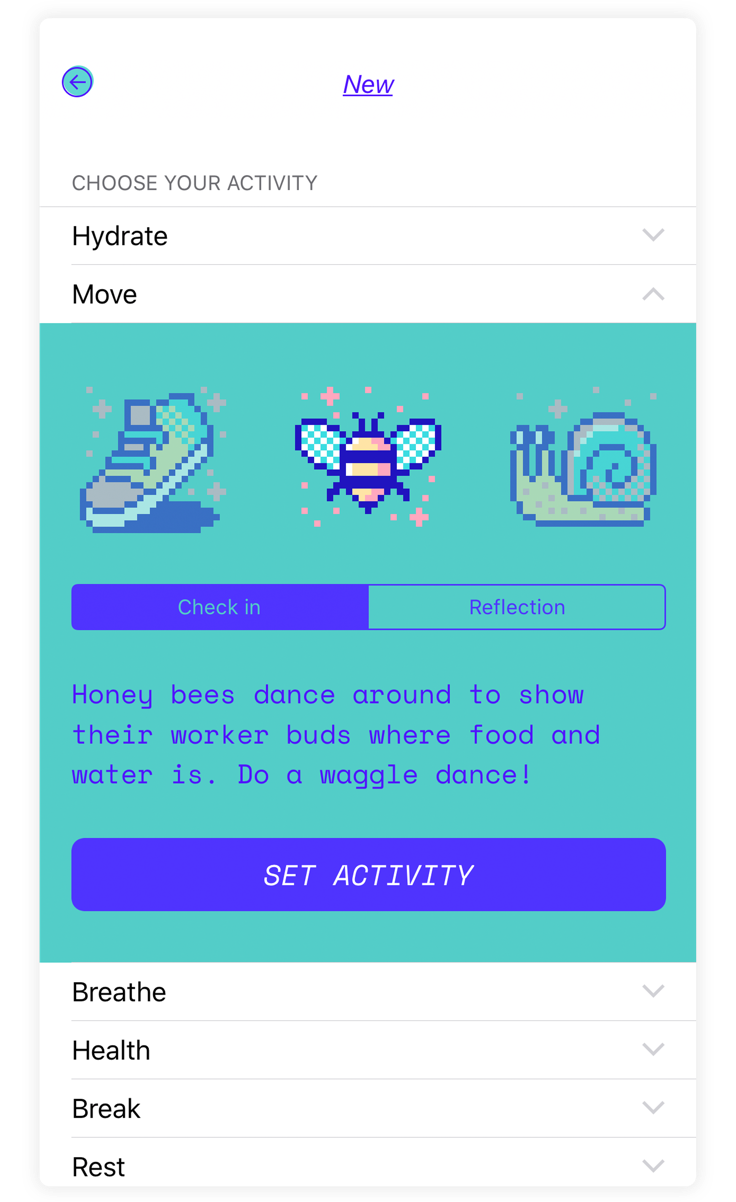The height and width of the screenshot is (1202, 736).
Task: Select the snail activity icon
Action: (x=583, y=459)
